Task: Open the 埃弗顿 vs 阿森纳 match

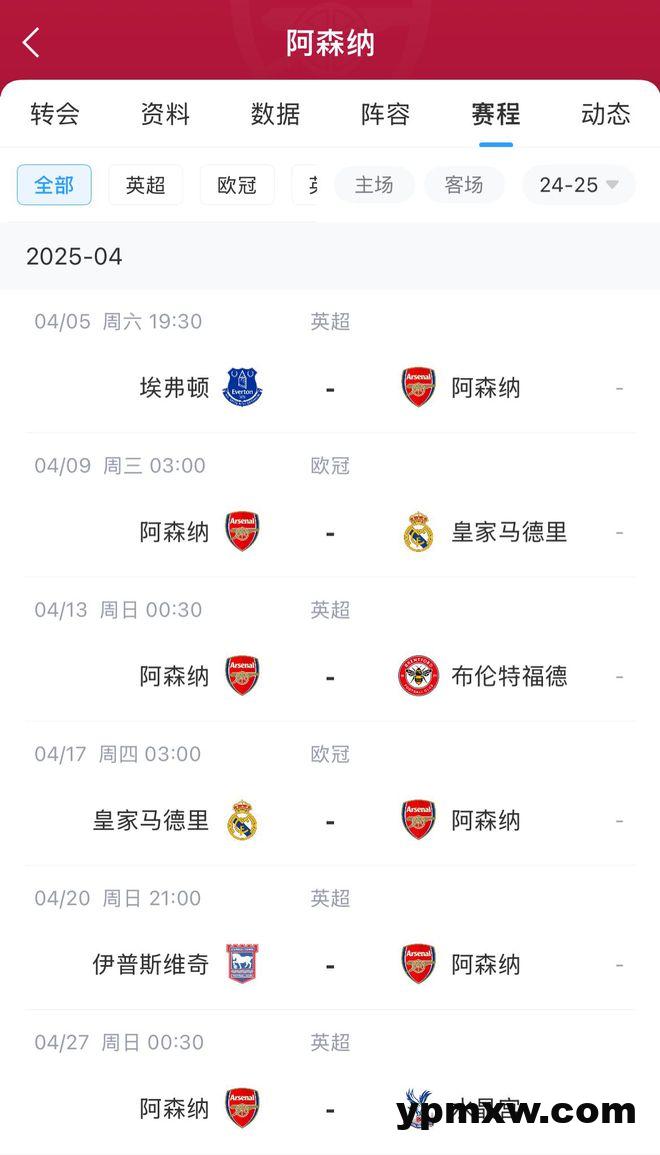Action: click(330, 362)
